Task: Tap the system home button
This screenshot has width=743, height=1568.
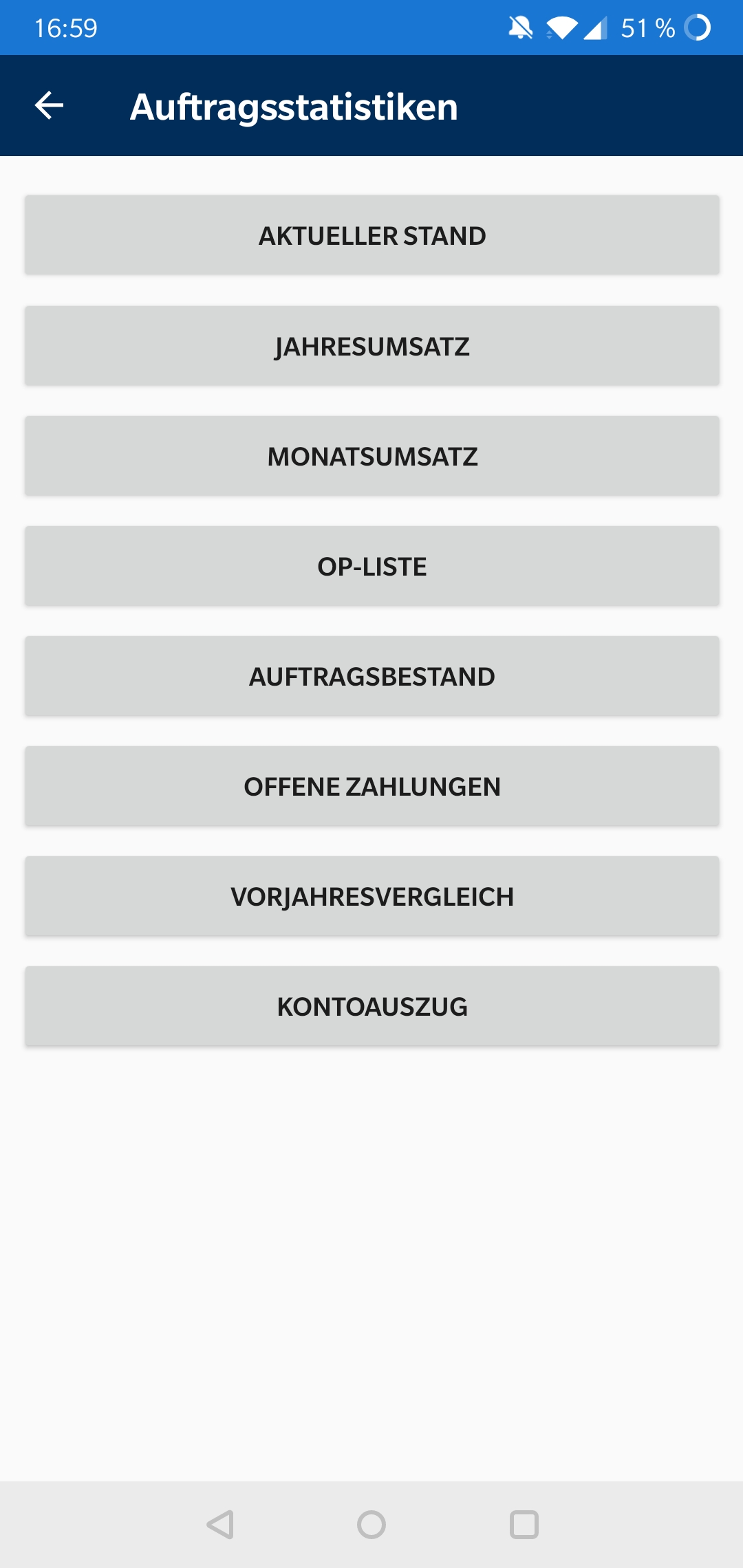Action: click(371, 1525)
